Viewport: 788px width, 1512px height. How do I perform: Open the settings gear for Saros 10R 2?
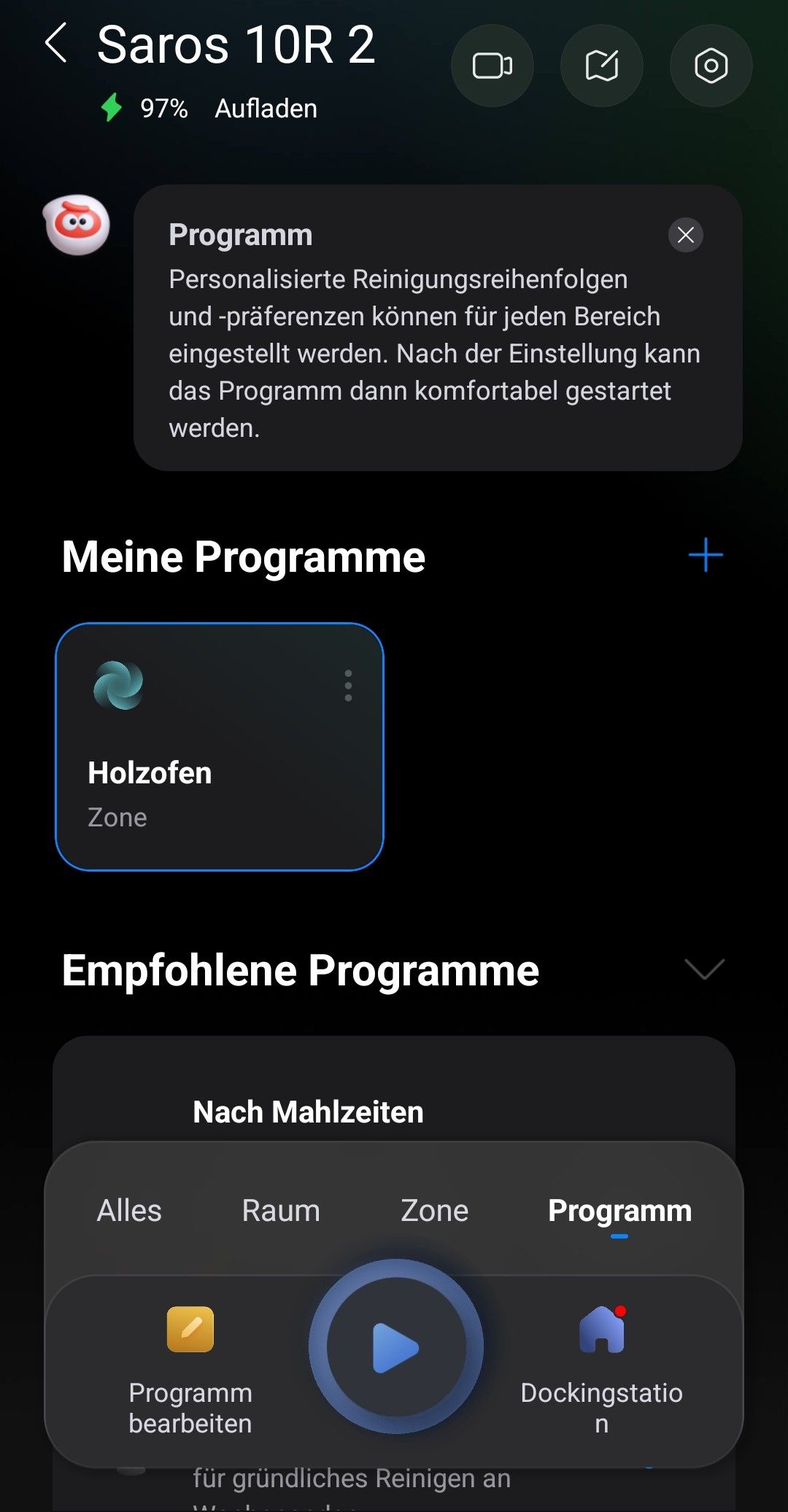tap(710, 66)
